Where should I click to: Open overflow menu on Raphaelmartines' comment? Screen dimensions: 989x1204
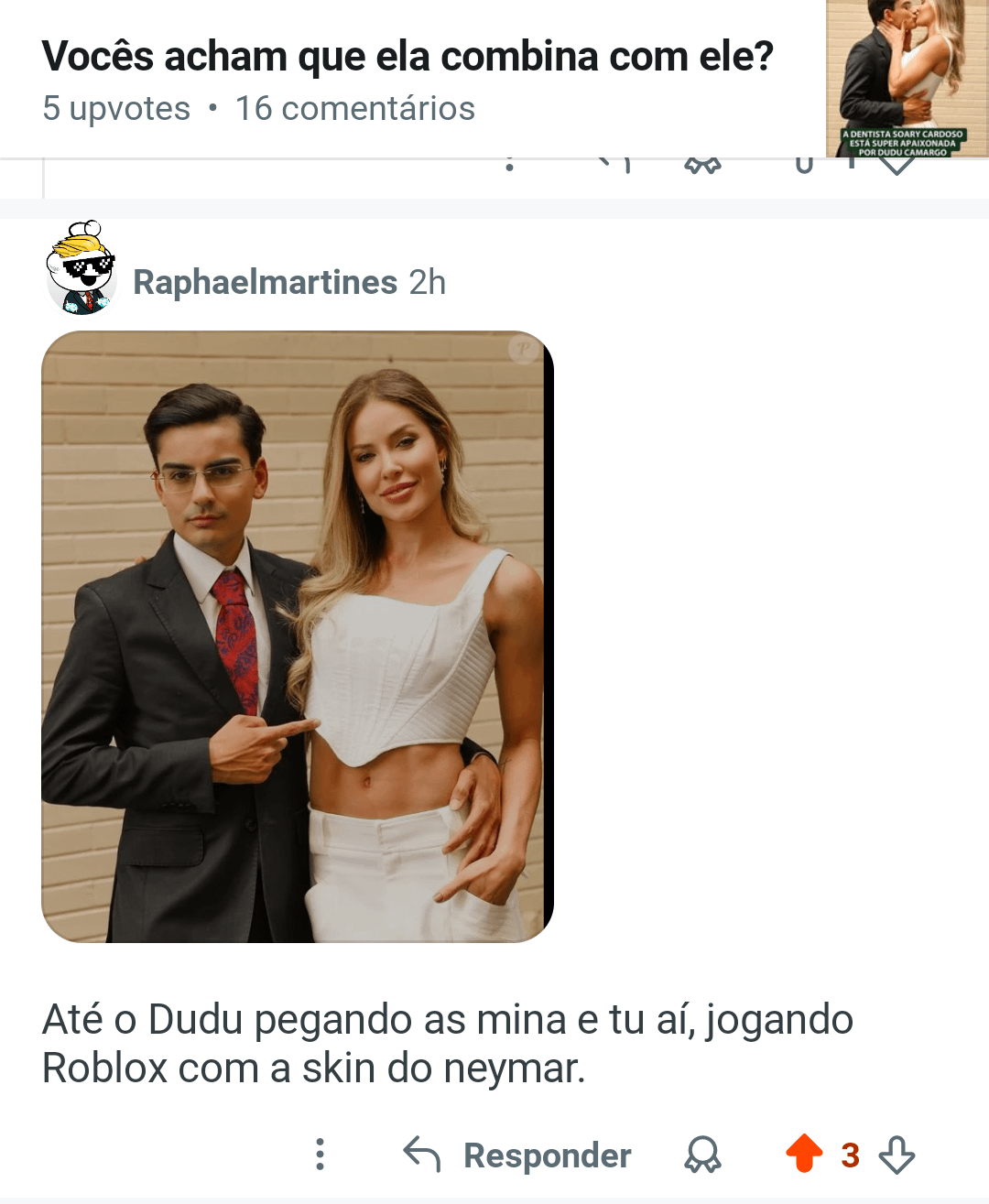(320, 1155)
